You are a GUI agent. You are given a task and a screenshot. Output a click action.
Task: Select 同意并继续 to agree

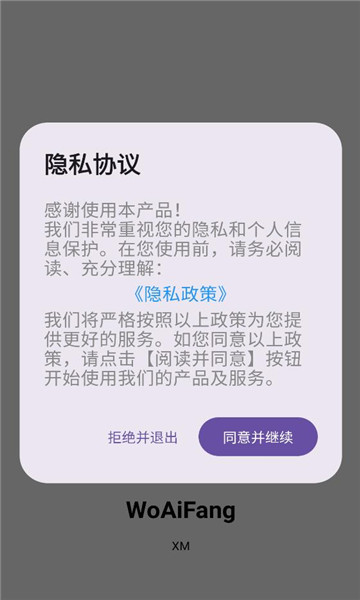[258, 437]
